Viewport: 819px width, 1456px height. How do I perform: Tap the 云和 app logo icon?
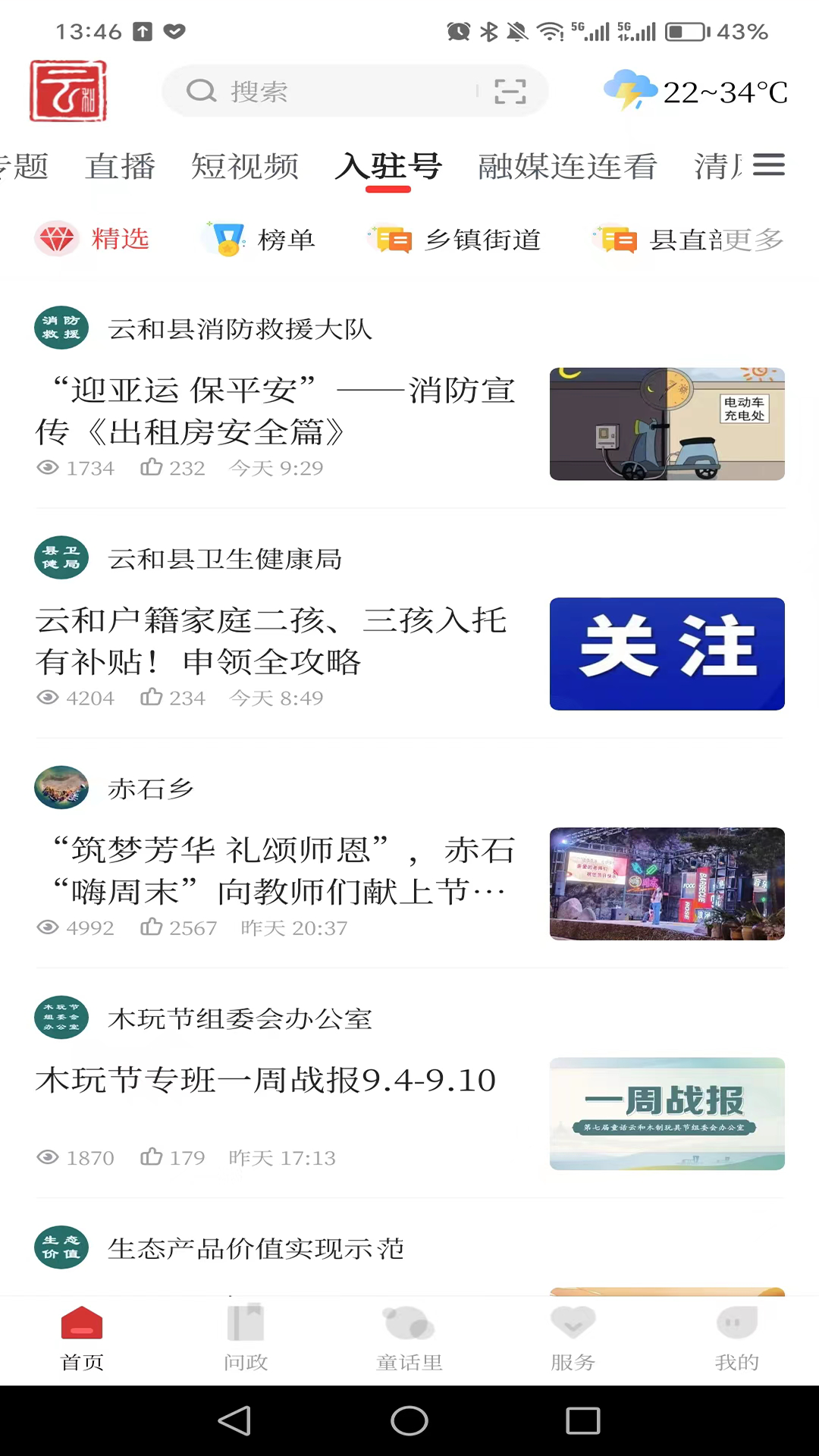(67, 90)
